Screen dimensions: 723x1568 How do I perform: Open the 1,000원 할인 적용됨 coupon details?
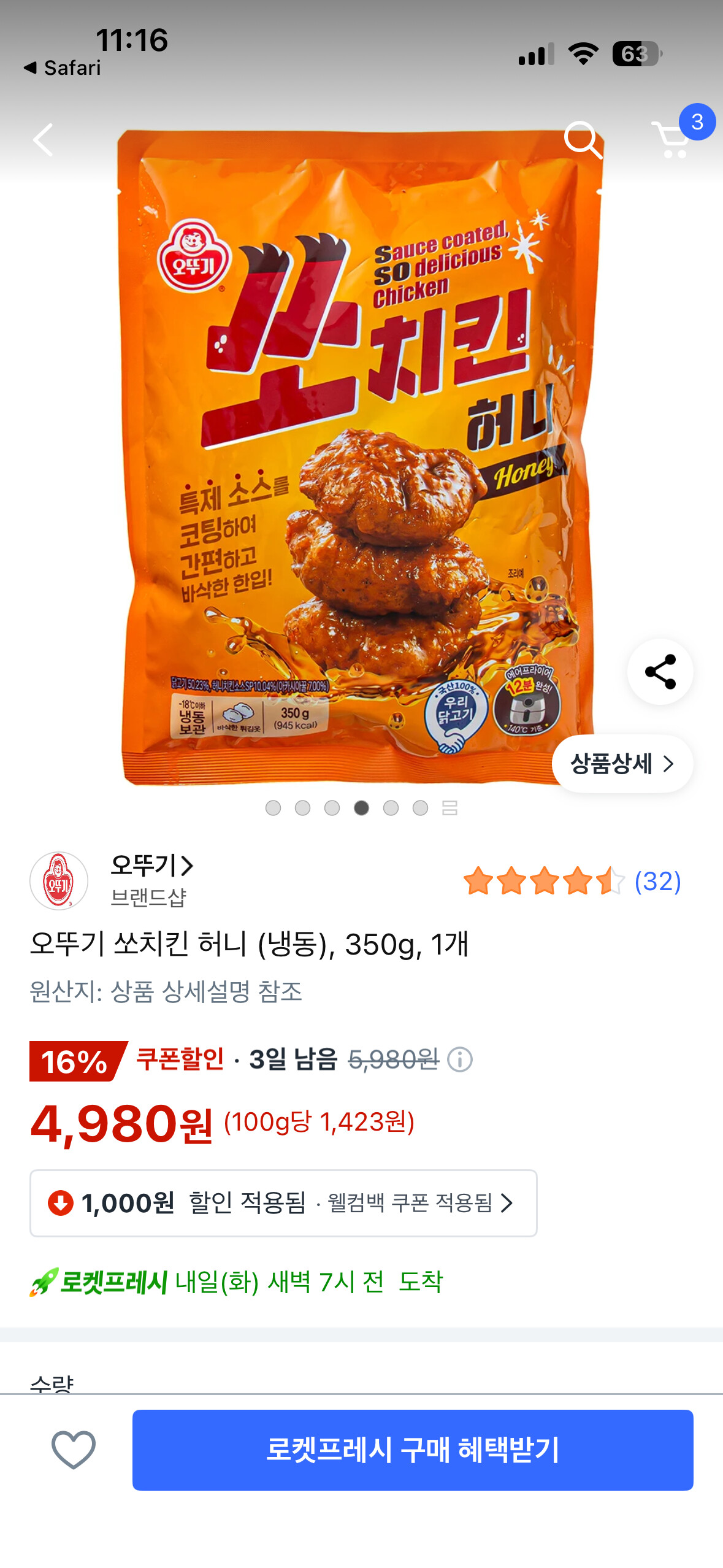pyautogui.click(x=283, y=1203)
